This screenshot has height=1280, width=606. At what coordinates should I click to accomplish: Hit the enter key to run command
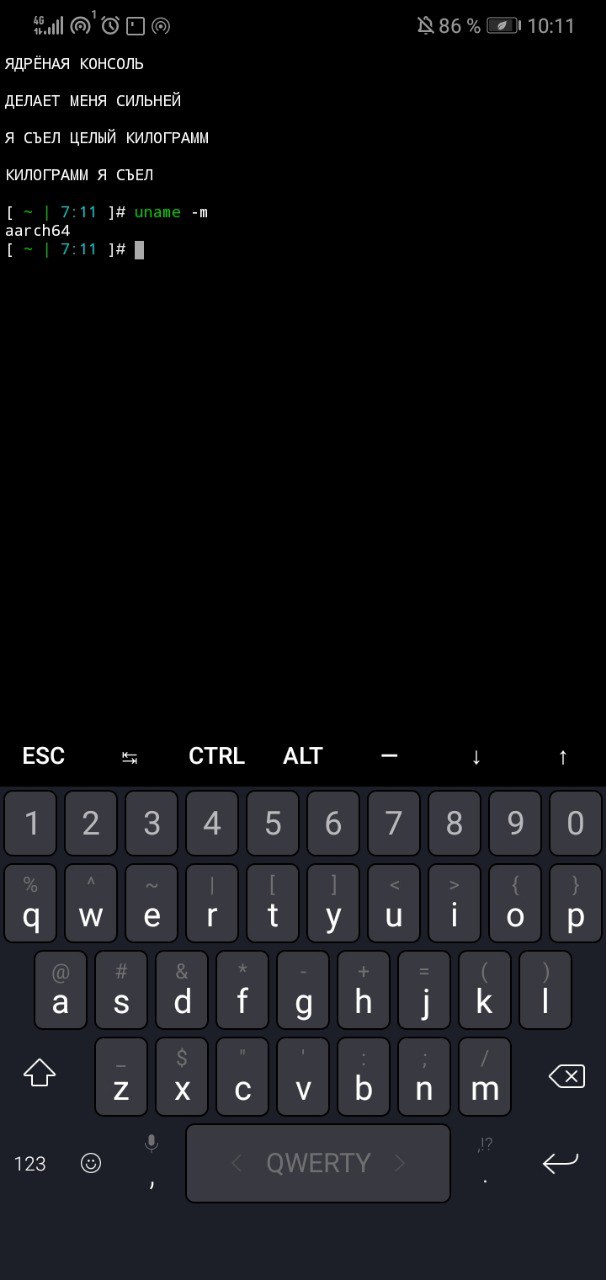coord(560,1163)
